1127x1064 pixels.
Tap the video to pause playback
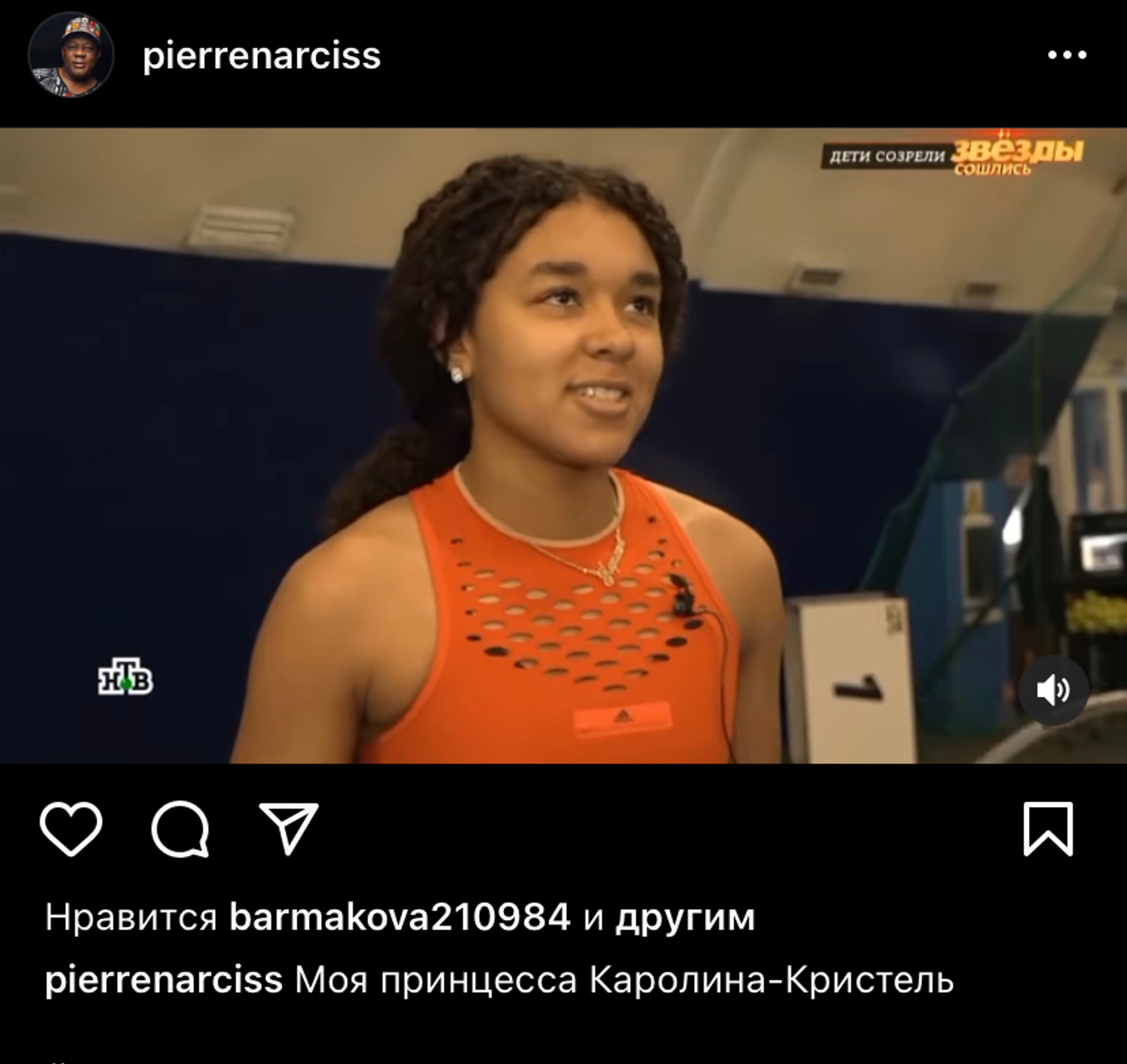pos(563,445)
